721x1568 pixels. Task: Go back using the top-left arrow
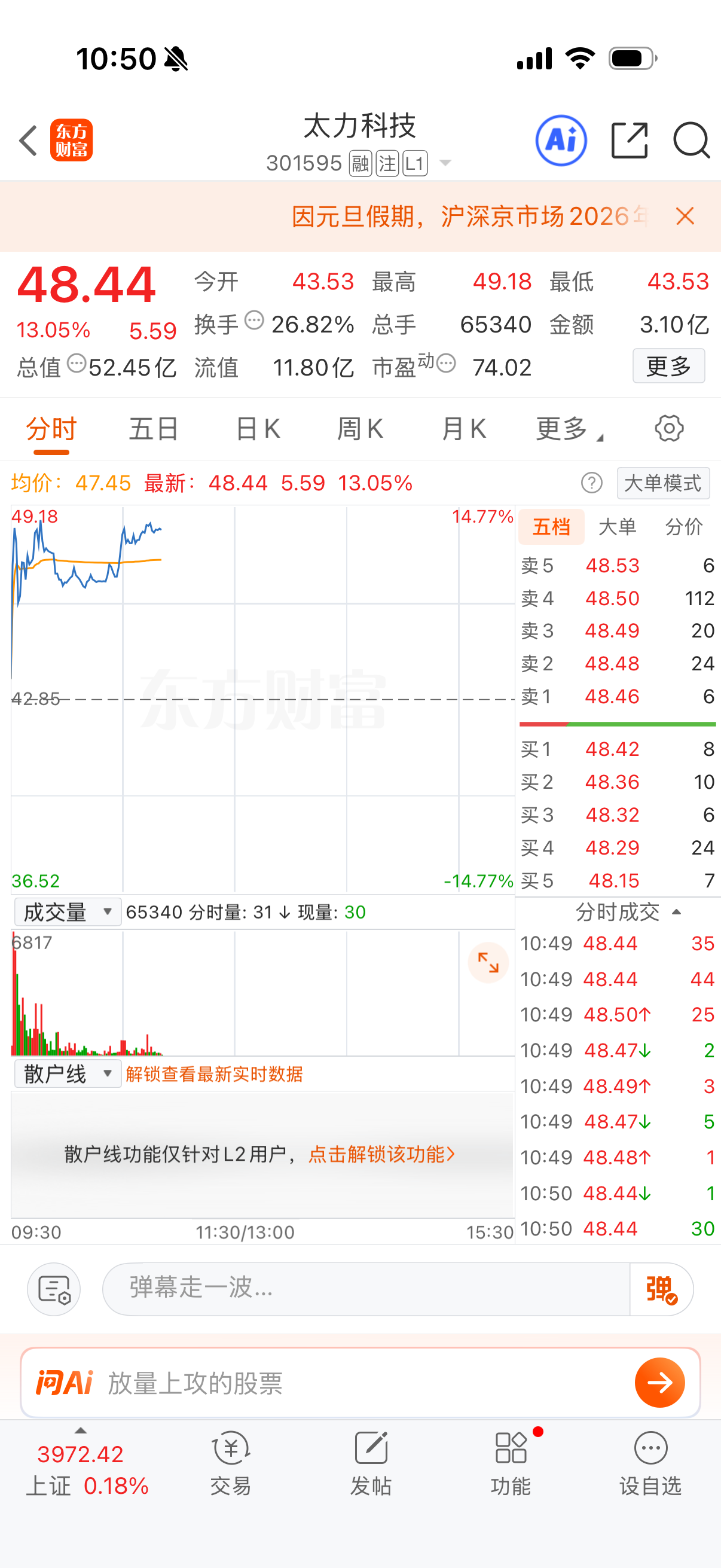tap(29, 141)
